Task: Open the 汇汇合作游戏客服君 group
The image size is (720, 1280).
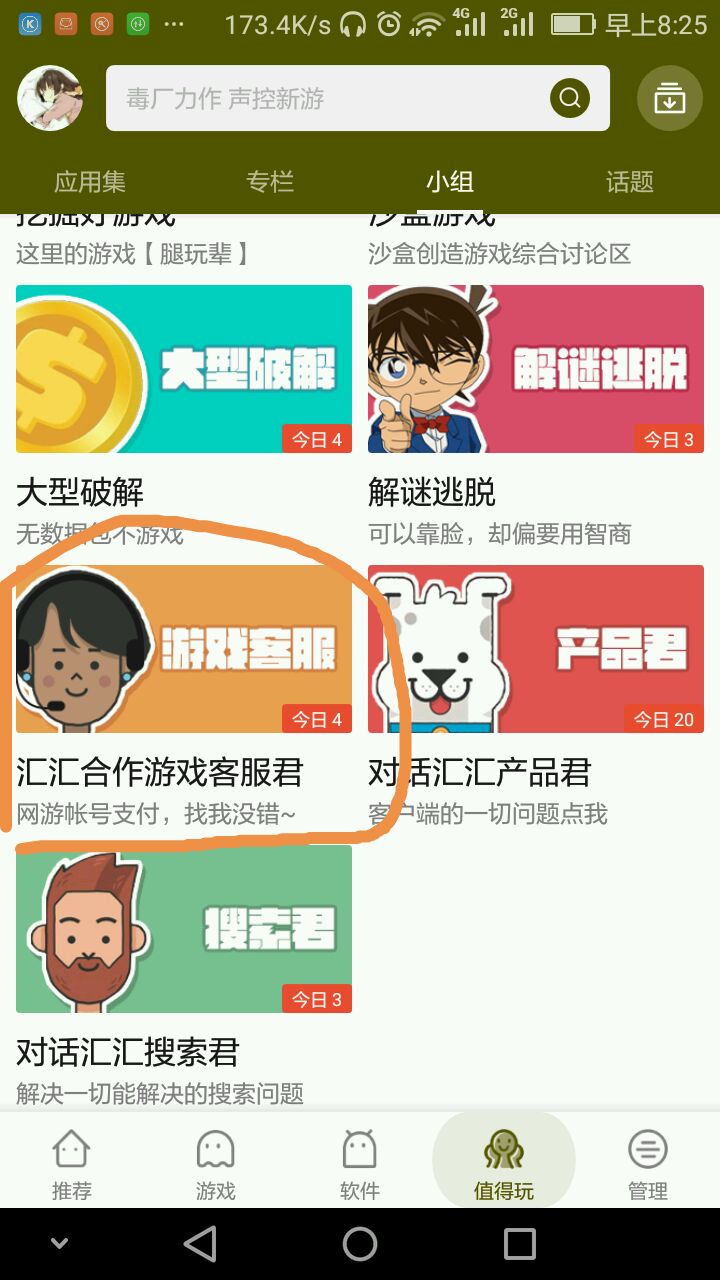Action: pos(184,649)
